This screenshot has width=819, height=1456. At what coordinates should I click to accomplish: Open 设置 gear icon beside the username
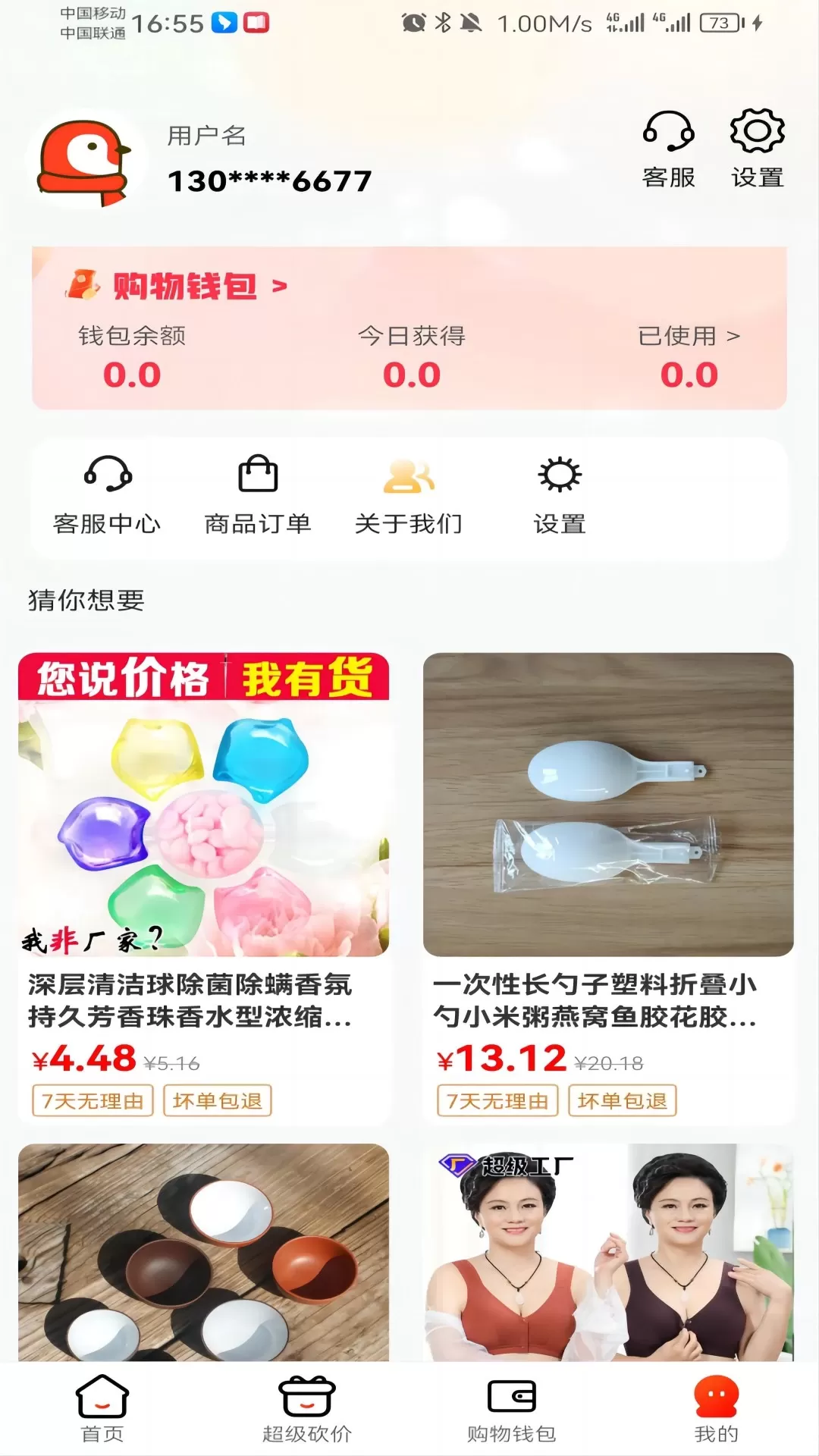coord(757,149)
